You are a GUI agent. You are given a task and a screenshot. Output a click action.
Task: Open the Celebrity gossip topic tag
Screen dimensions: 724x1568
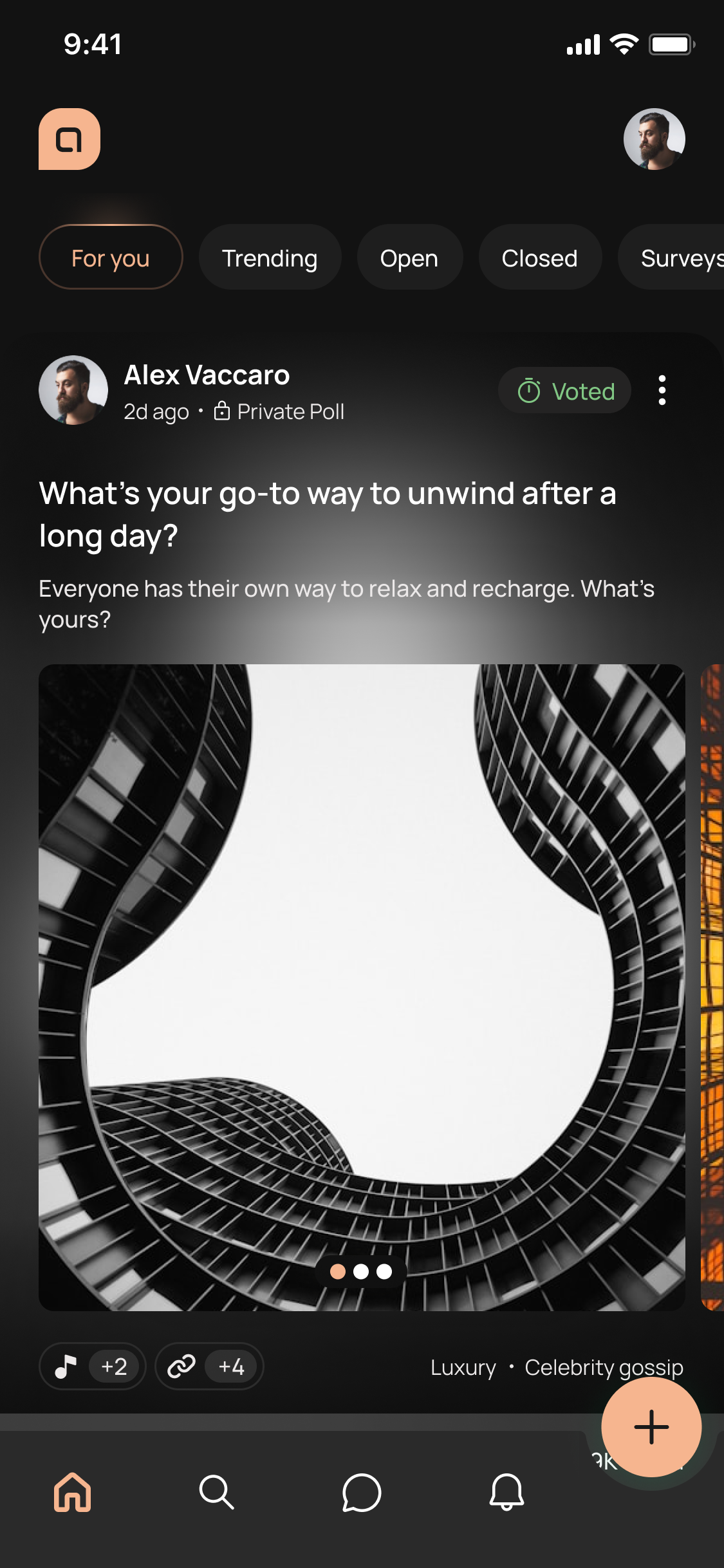coord(603,1367)
